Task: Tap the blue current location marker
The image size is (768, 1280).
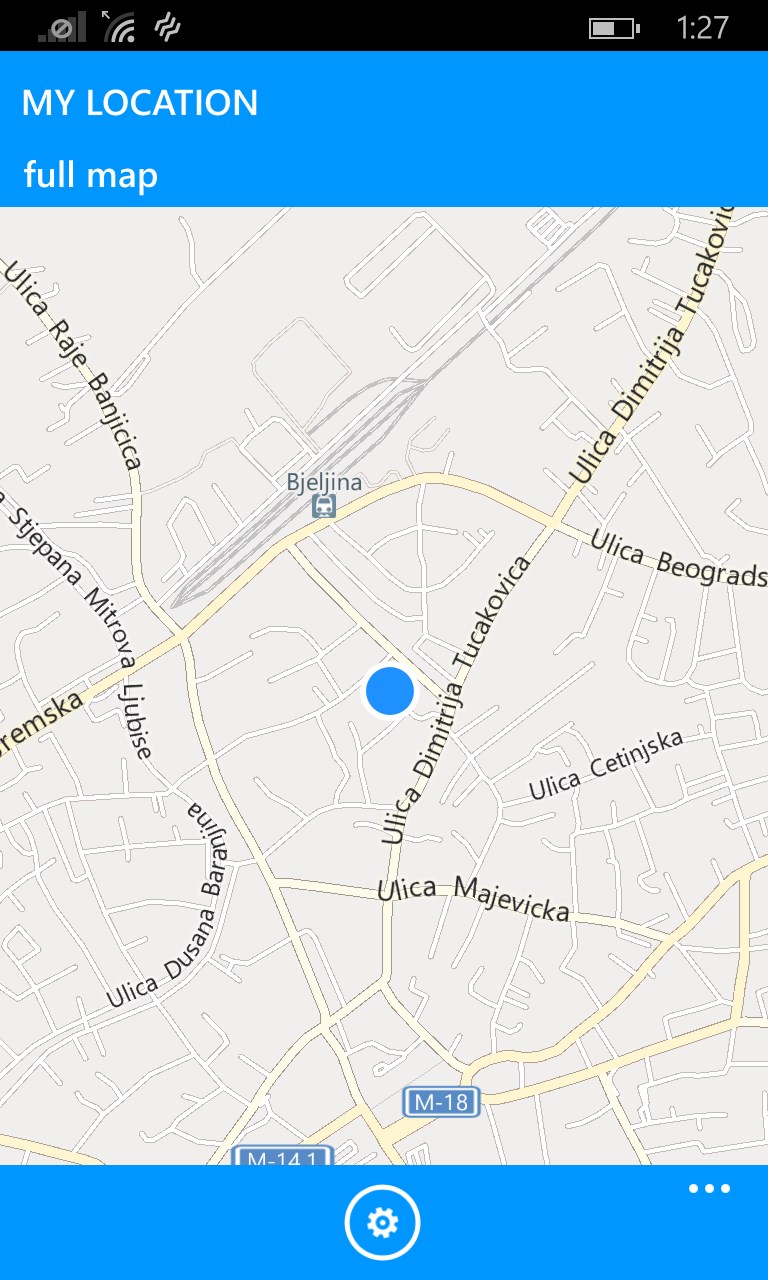Action: [389, 691]
